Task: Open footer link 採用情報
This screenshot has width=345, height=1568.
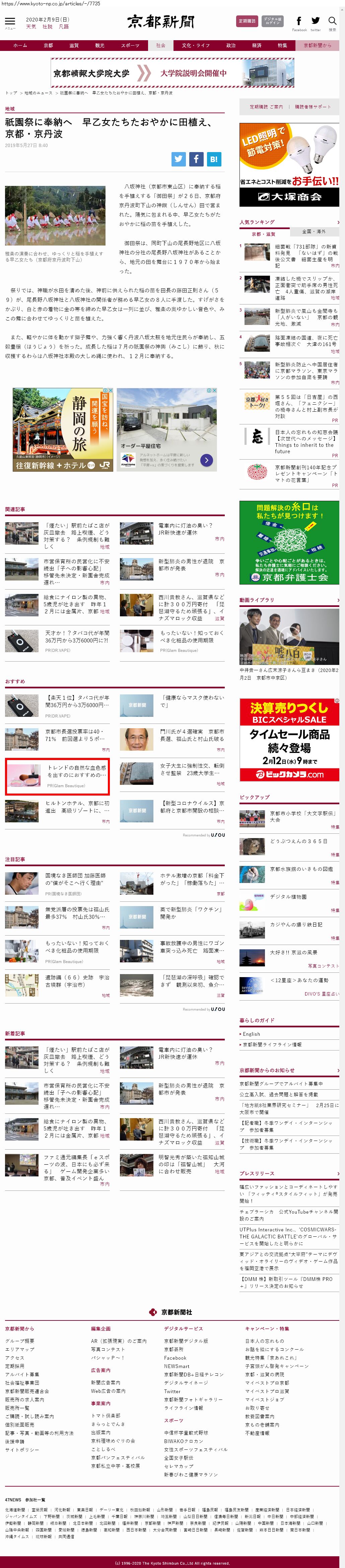Action: [15, 1366]
